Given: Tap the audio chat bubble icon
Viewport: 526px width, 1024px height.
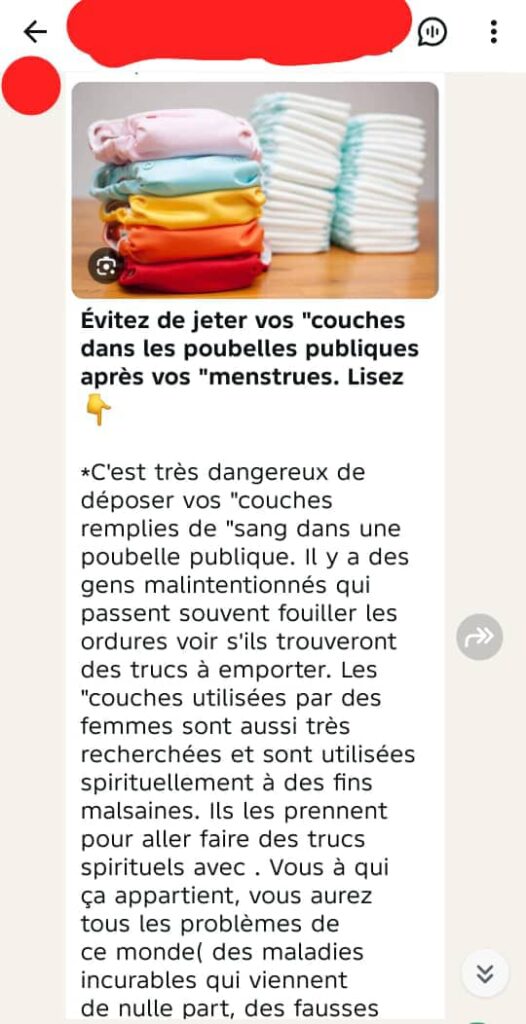Looking at the screenshot, I should [x=432, y=31].
